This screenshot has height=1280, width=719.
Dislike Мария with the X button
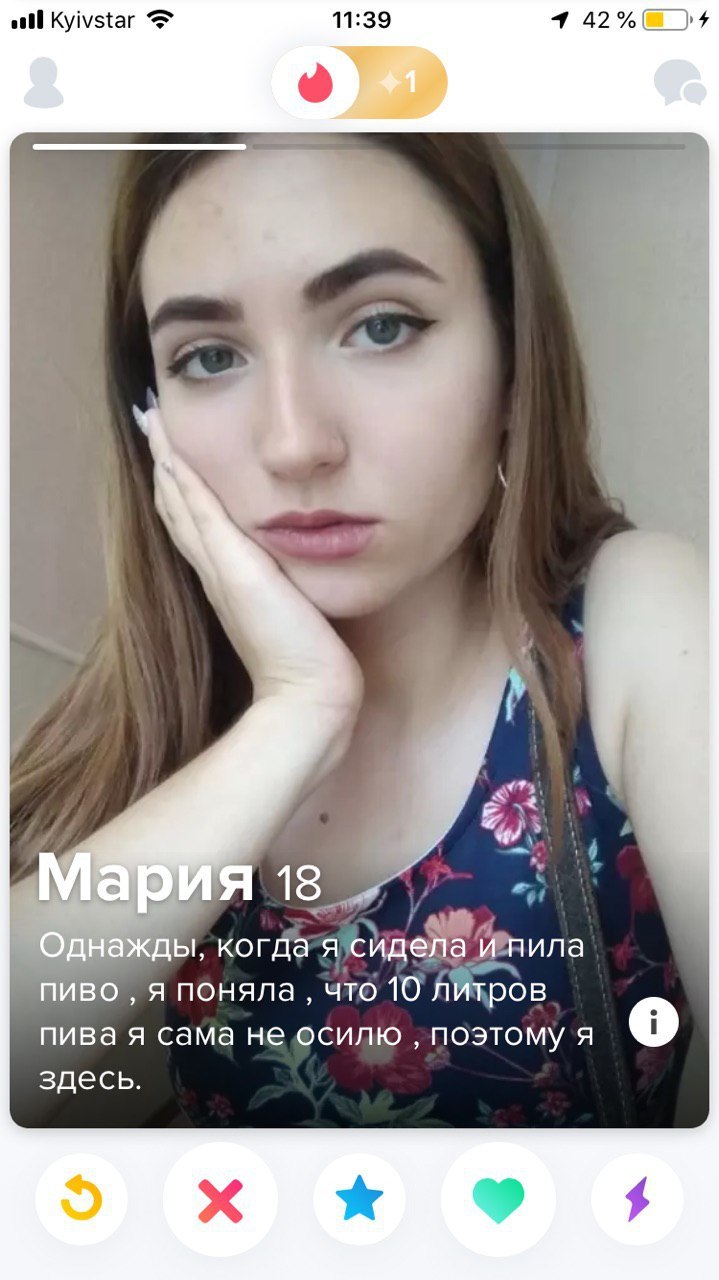click(220, 1199)
